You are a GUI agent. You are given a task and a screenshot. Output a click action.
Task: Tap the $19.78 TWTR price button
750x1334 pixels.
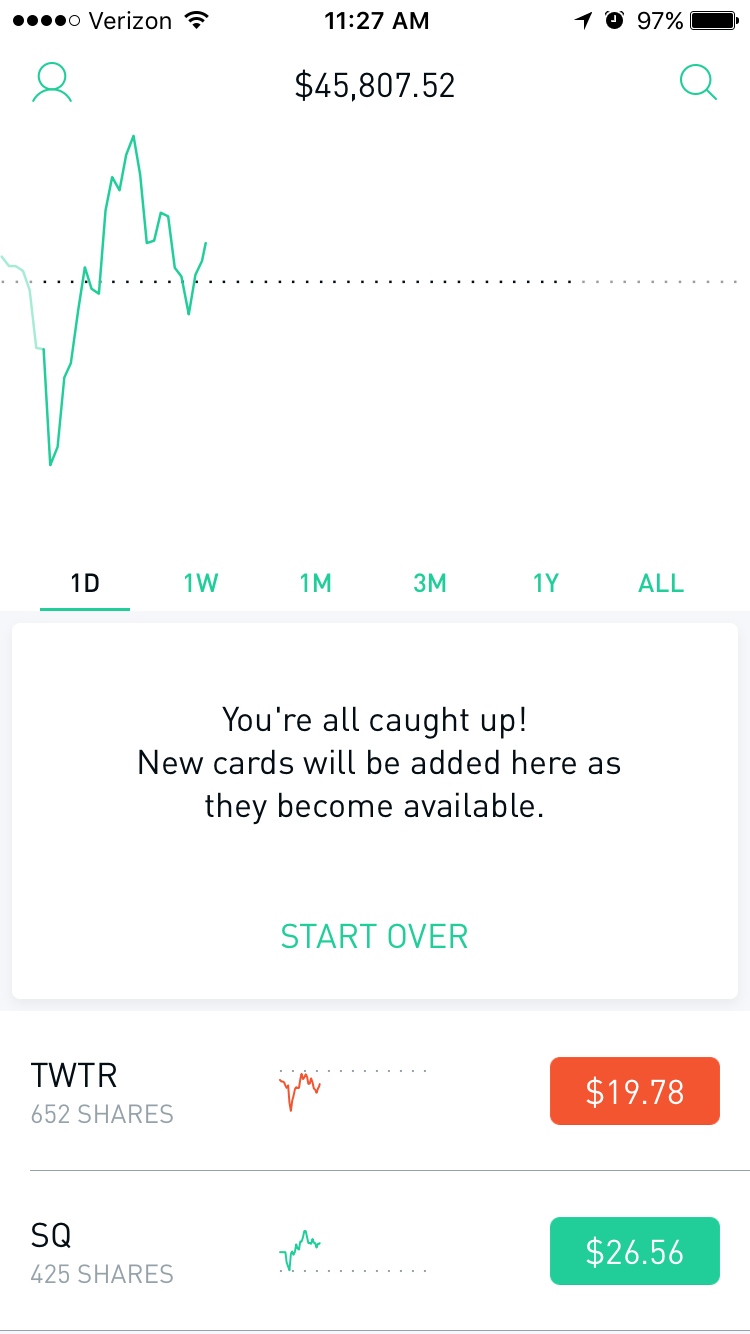click(x=634, y=1091)
